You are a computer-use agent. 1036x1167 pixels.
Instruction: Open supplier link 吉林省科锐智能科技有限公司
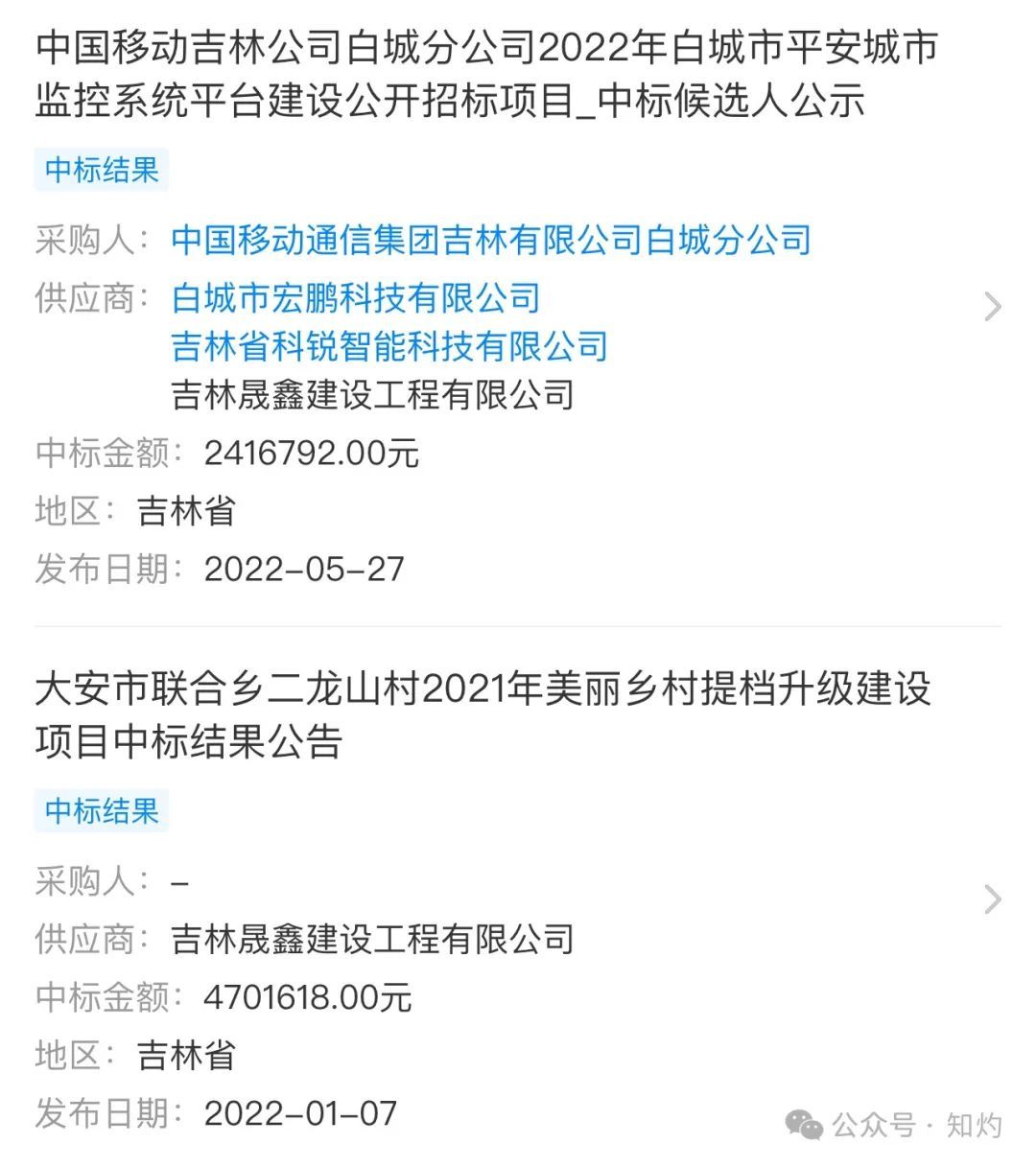click(x=388, y=346)
